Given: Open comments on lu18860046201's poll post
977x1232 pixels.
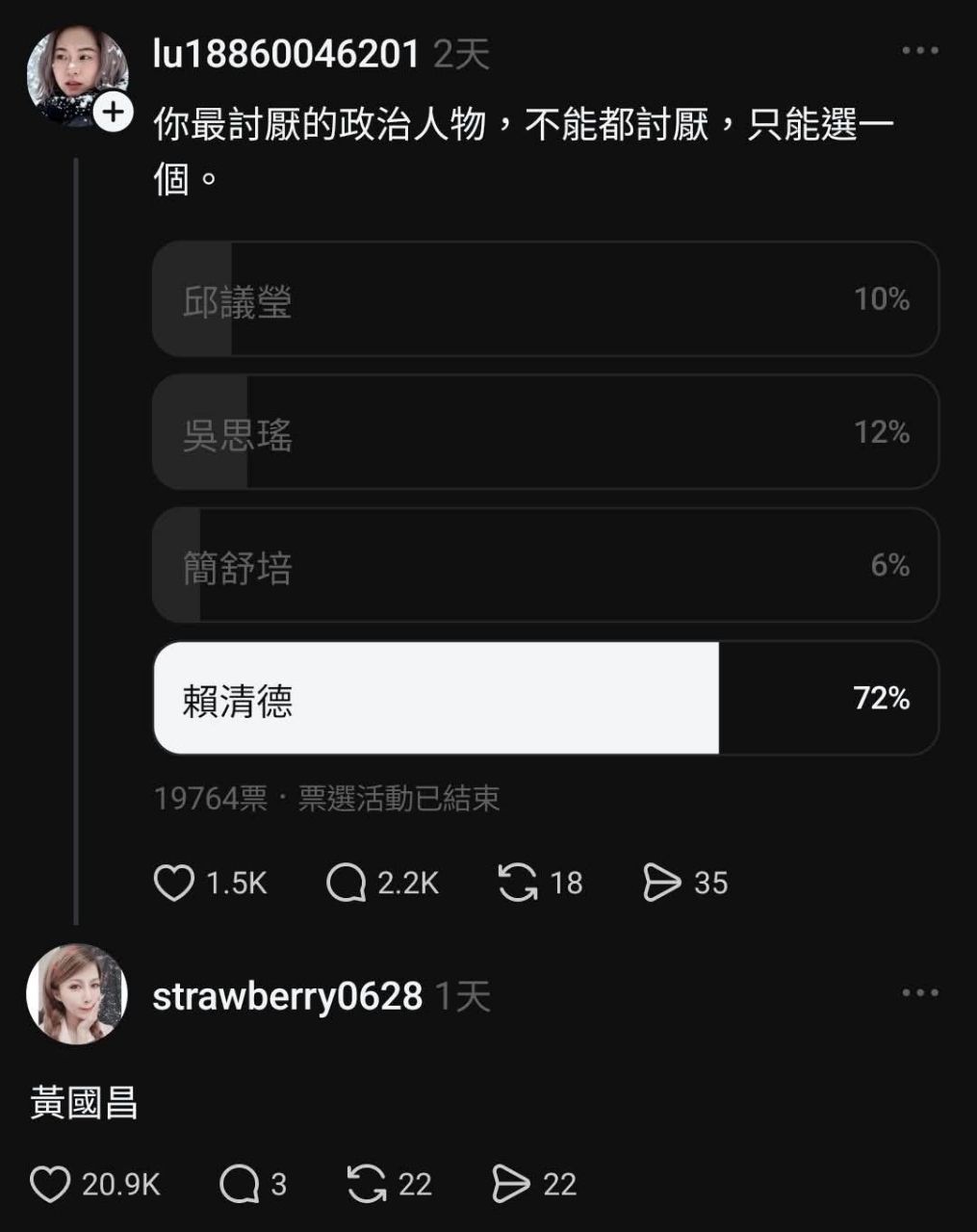Looking at the screenshot, I should (347, 883).
